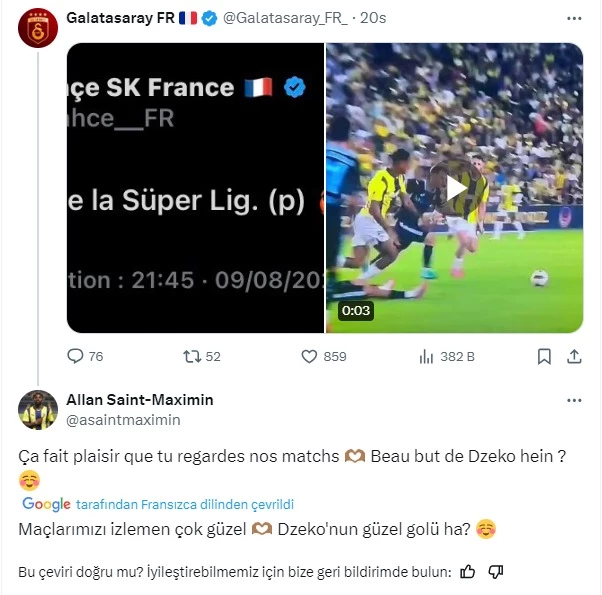Play the video in Galatasaray FR's tweet

[x=455, y=187]
